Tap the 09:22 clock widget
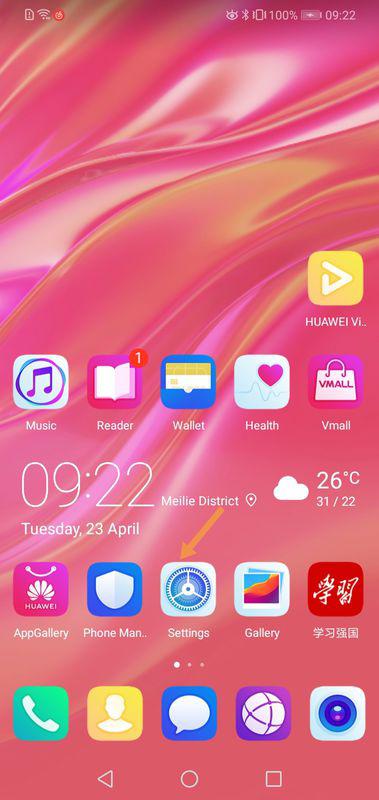Viewport: 379px width, 800px height. [x=87, y=484]
